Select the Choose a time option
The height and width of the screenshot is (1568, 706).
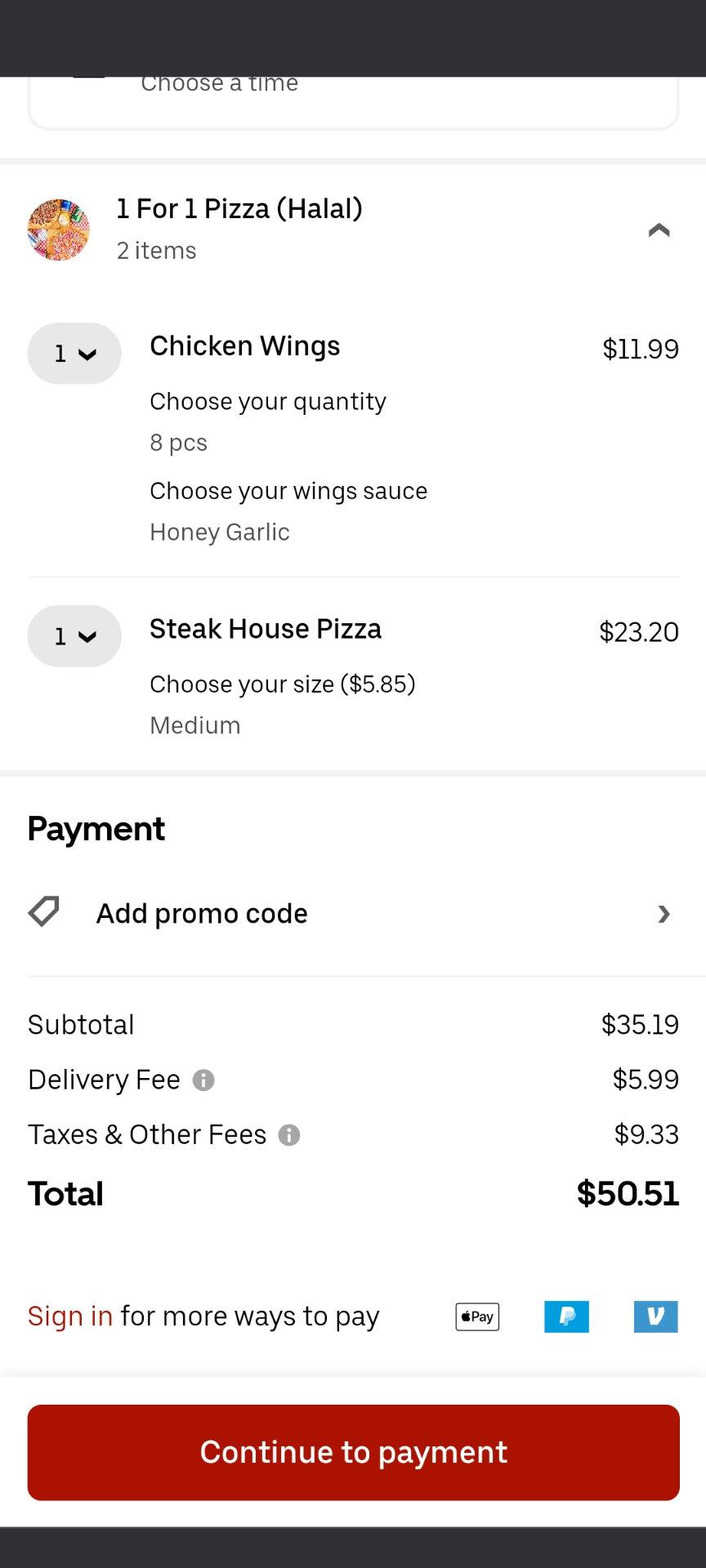(219, 82)
